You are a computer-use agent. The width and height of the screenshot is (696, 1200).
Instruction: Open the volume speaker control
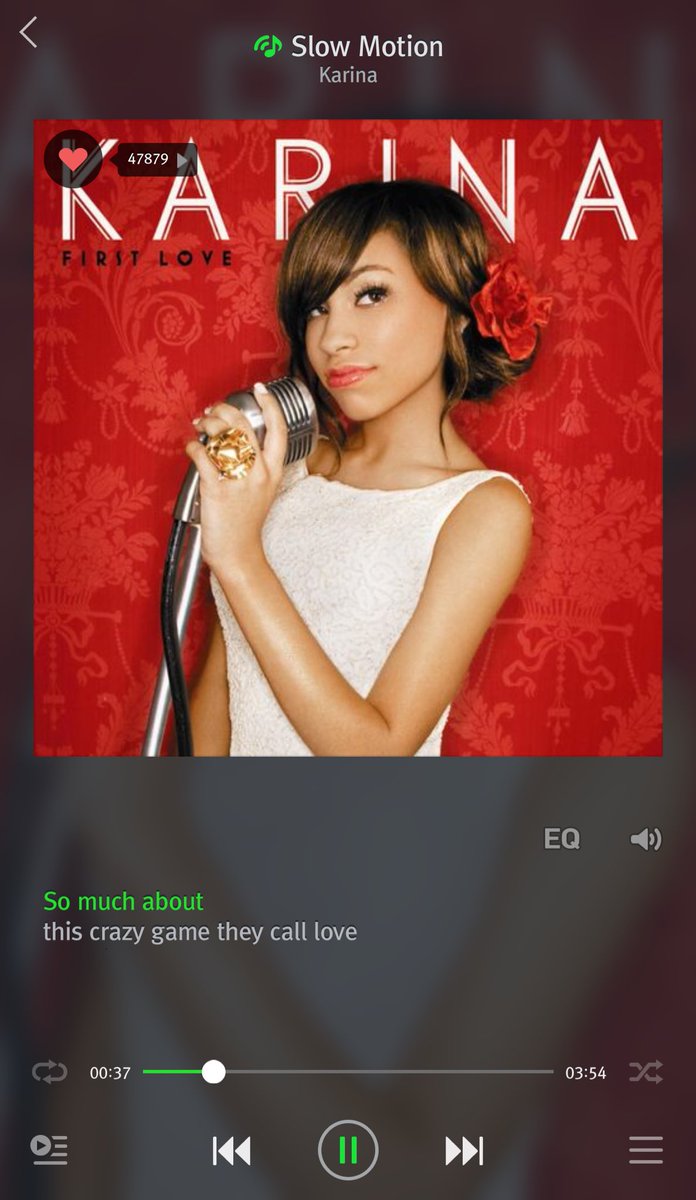[x=646, y=839]
